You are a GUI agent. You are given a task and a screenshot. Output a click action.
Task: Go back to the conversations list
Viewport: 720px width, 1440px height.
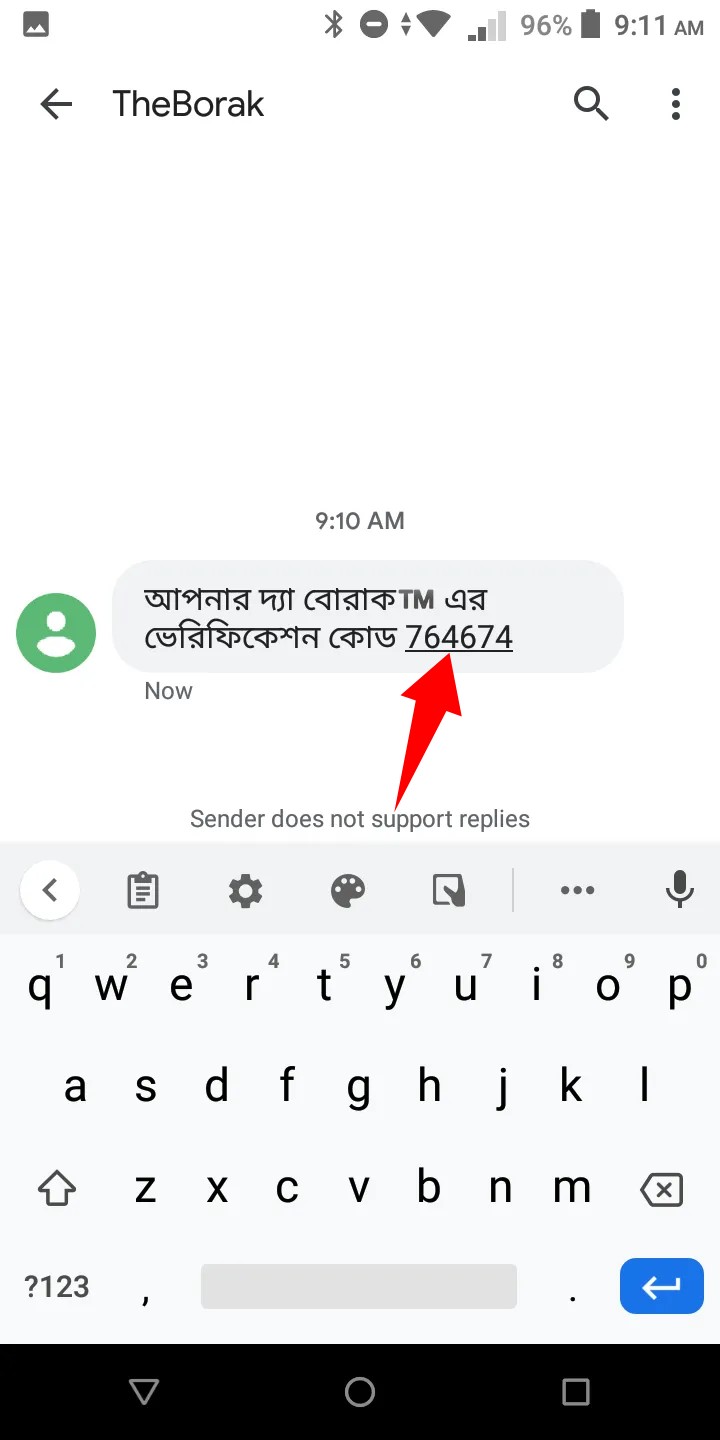pos(56,104)
